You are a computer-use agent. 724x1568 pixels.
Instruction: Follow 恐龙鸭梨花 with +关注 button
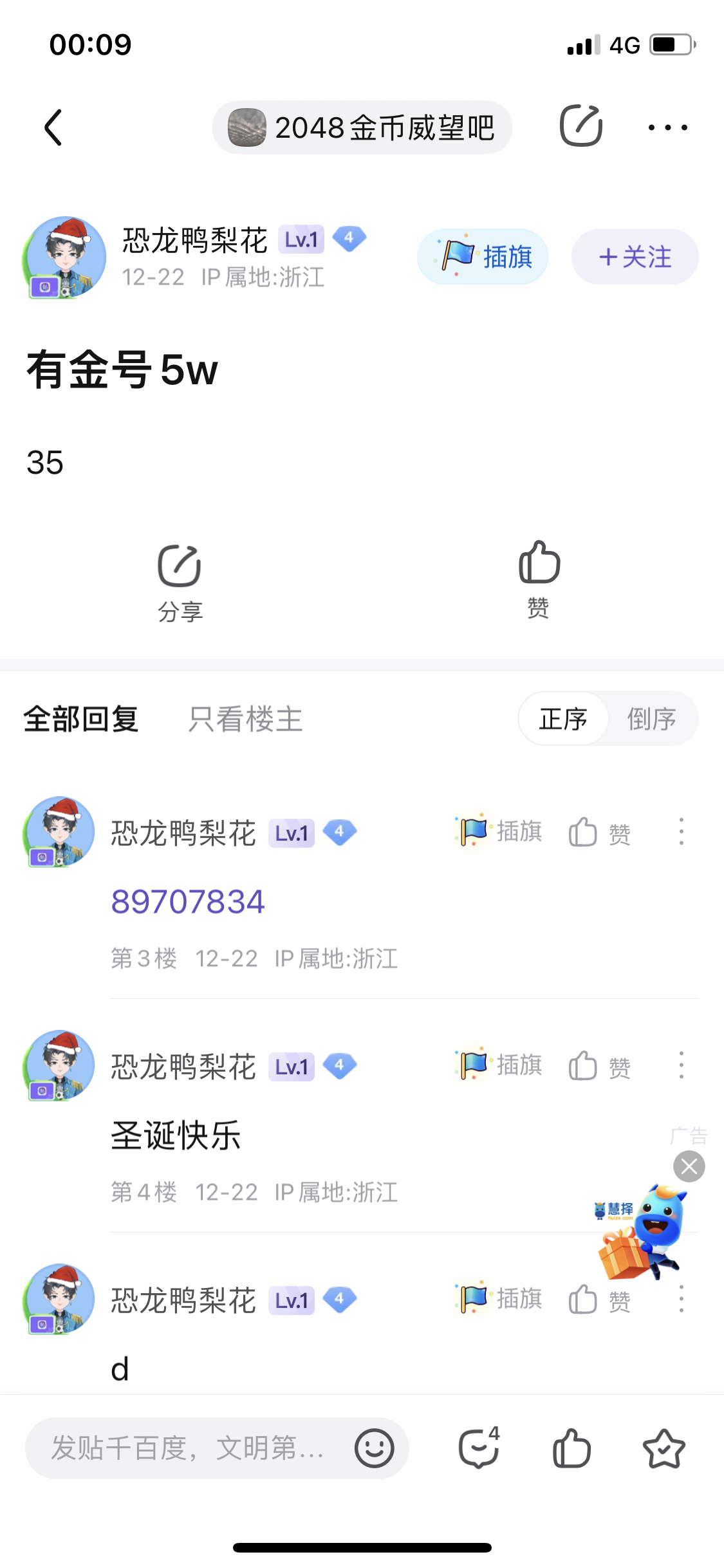pos(635,257)
